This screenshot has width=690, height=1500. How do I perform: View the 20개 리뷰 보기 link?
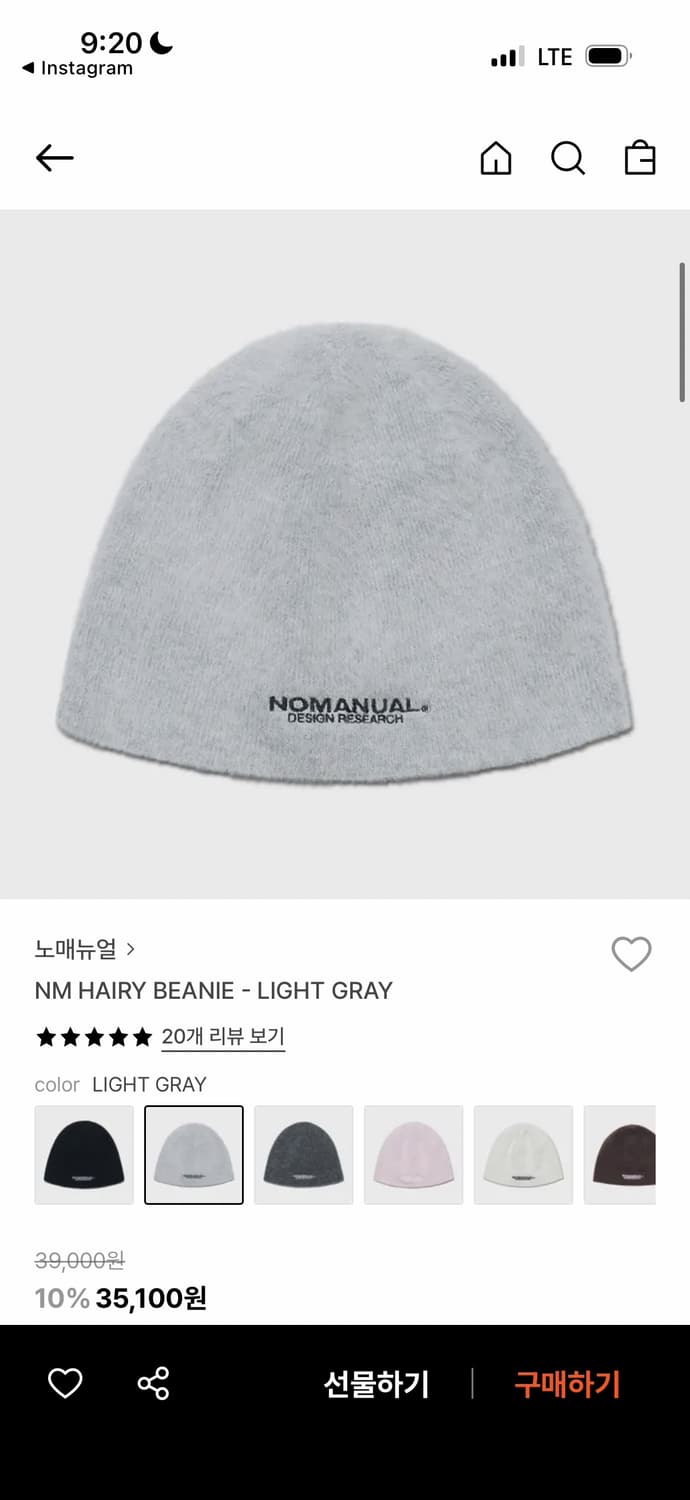[223, 1037]
